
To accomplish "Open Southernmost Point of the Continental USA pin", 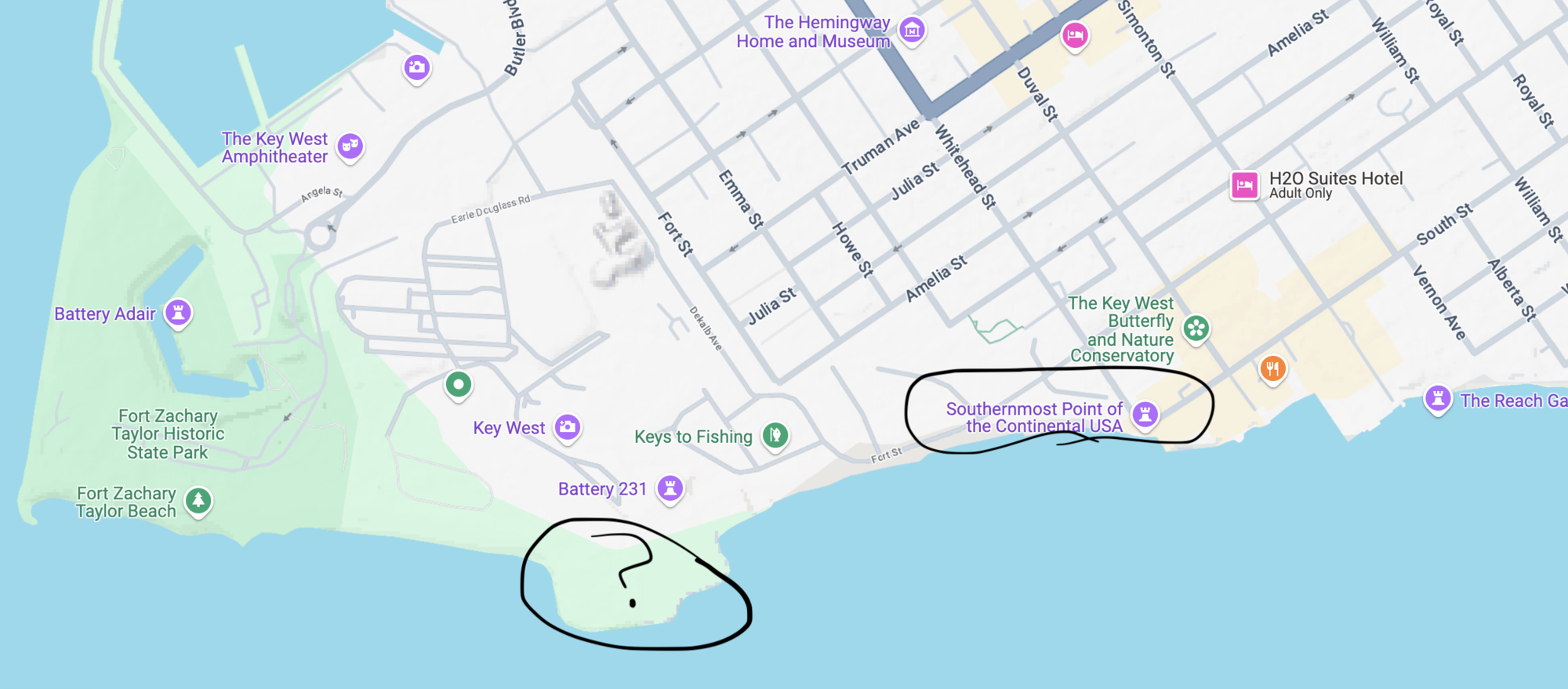I will [x=1145, y=413].
